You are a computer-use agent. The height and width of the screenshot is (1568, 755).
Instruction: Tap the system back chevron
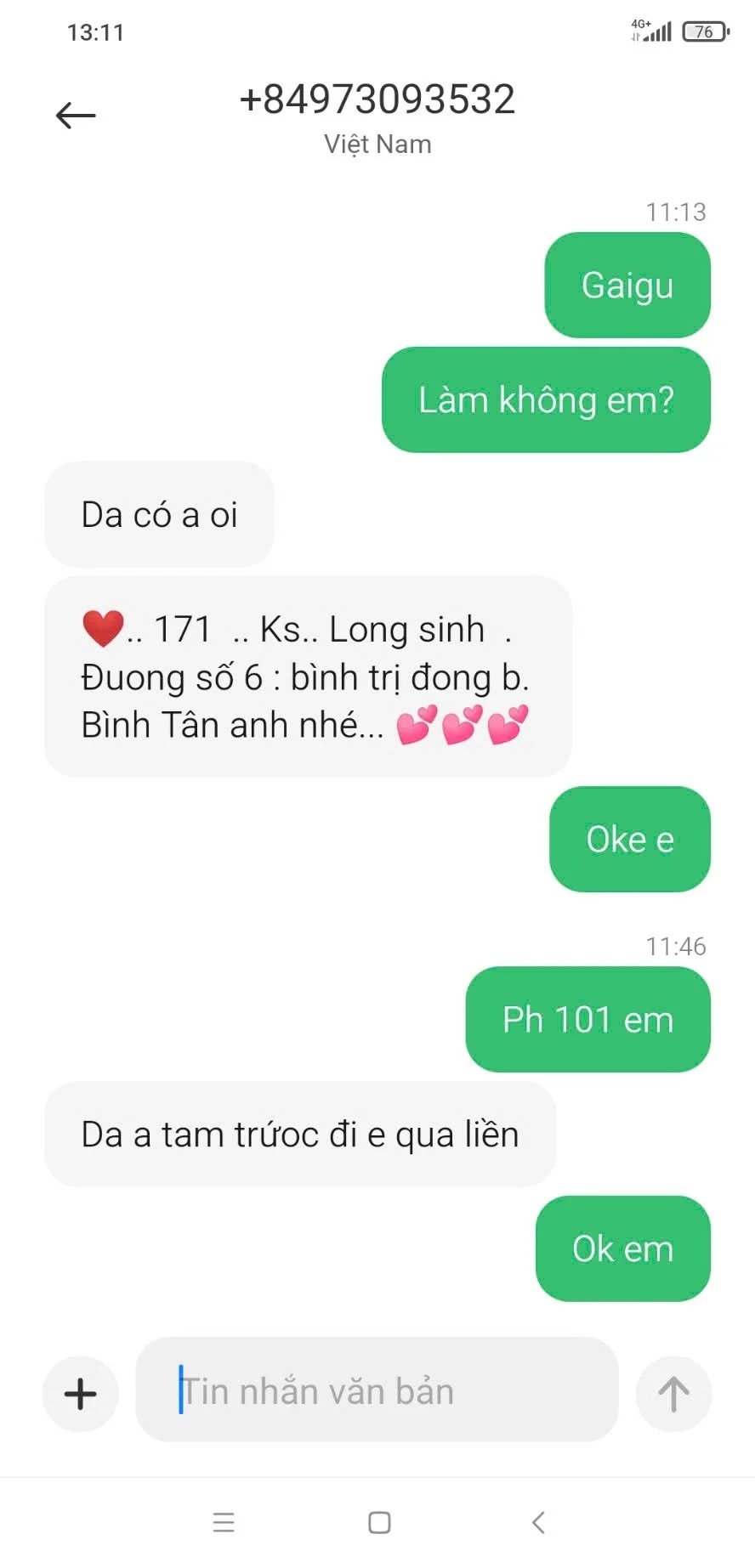click(538, 1522)
